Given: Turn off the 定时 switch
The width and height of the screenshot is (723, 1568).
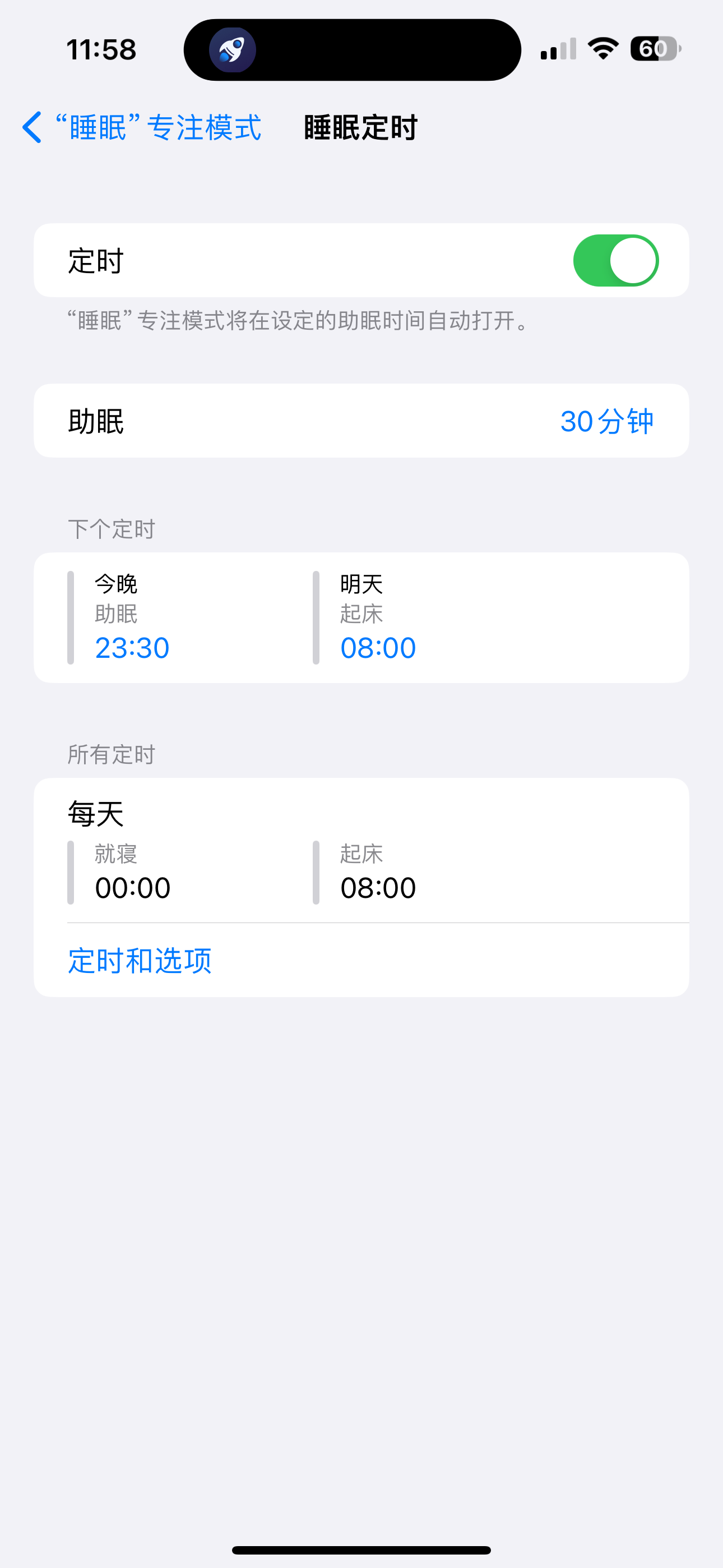Looking at the screenshot, I should [615, 261].
